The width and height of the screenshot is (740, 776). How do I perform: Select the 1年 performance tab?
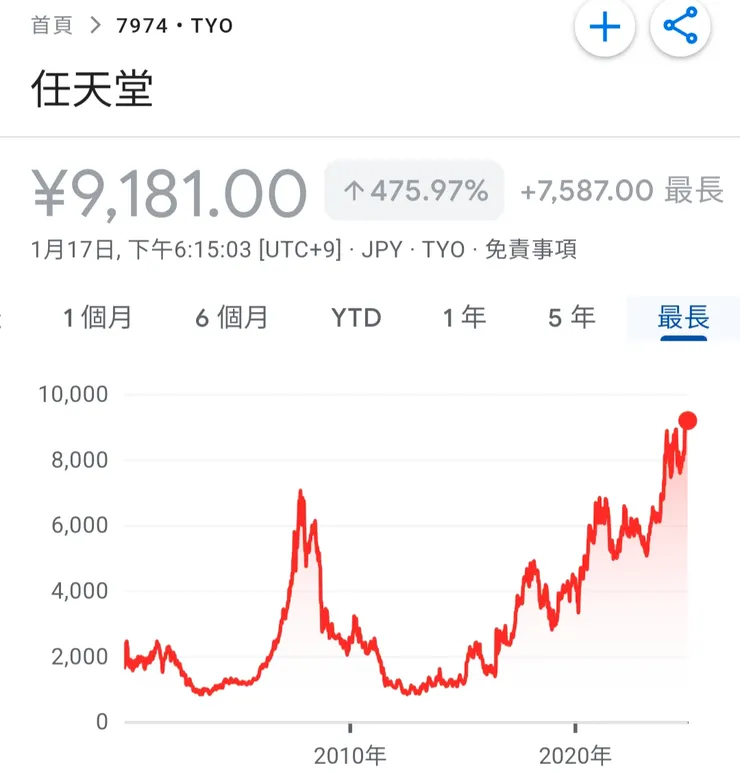(462, 318)
